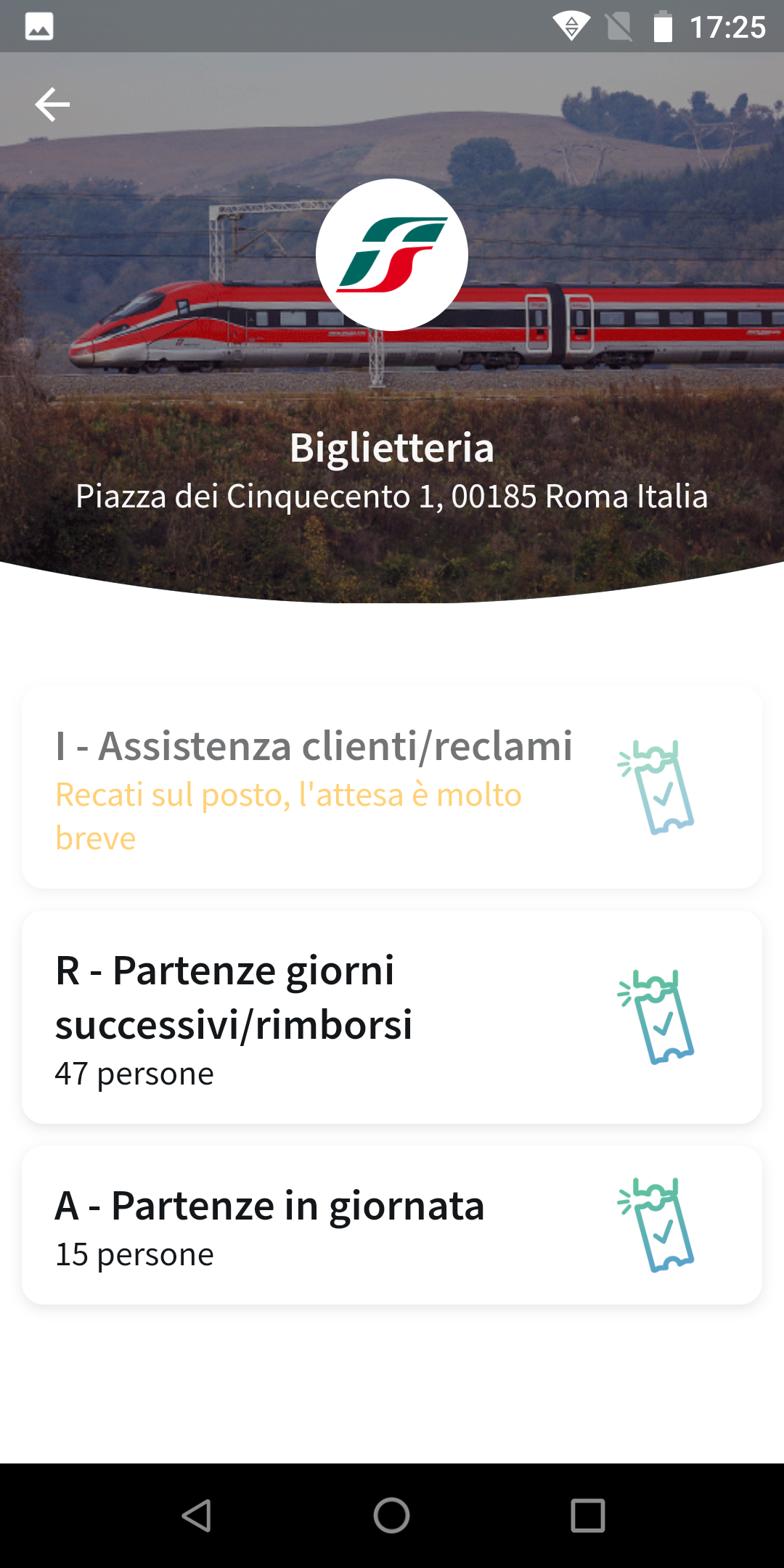Choose the A - Partenze in giornata queue
Image resolution: width=784 pixels, height=1568 pixels.
pyautogui.click(x=392, y=1225)
